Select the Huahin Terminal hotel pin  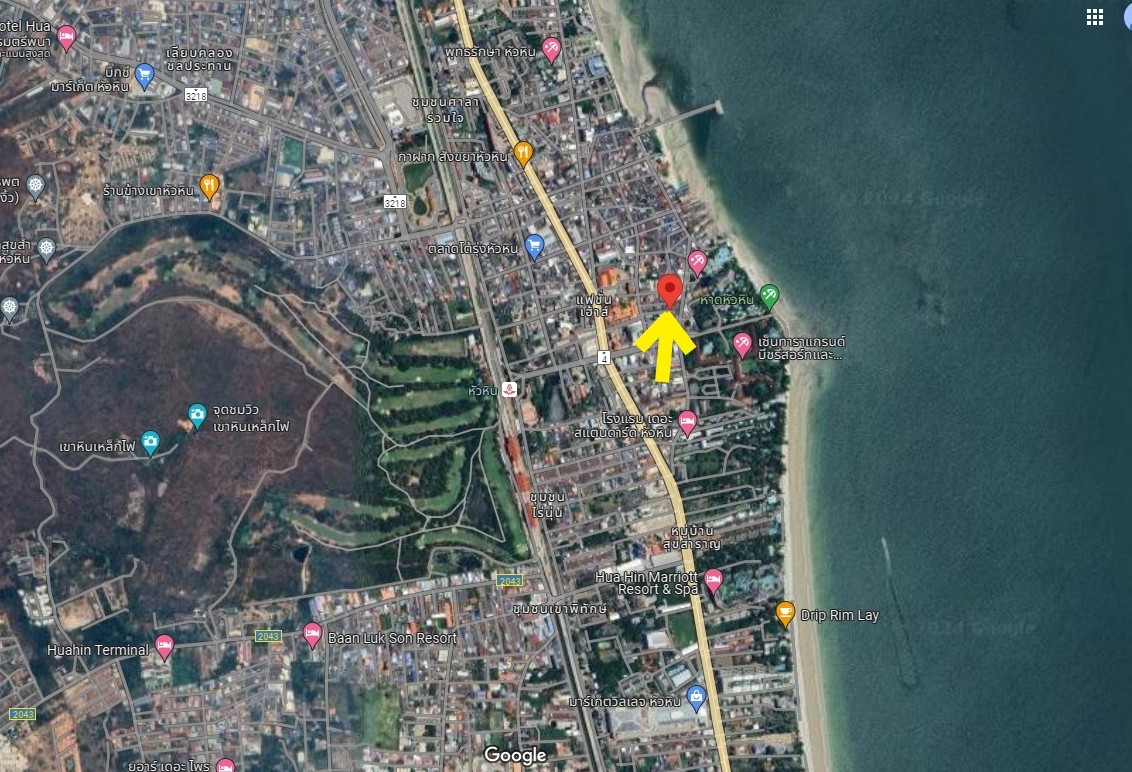click(164, 647)
